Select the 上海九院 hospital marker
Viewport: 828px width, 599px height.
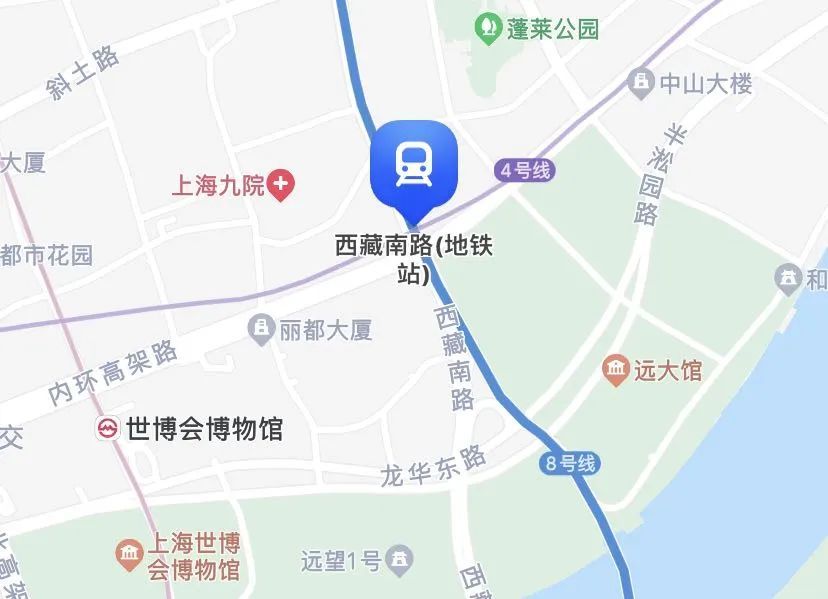(x=284, y=184)
